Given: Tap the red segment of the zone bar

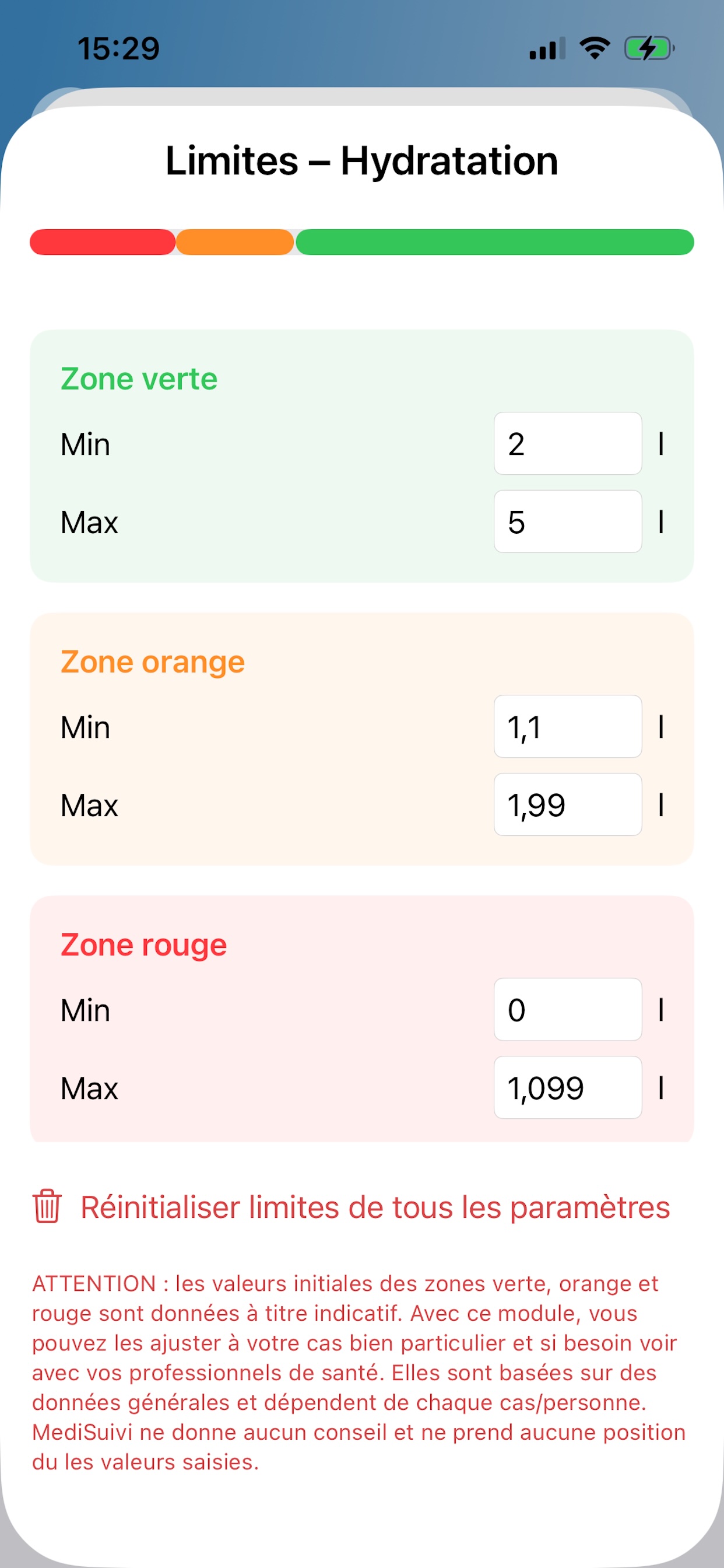Looking at the screenshot, I should pyautogui.click(x=100, y=242).
